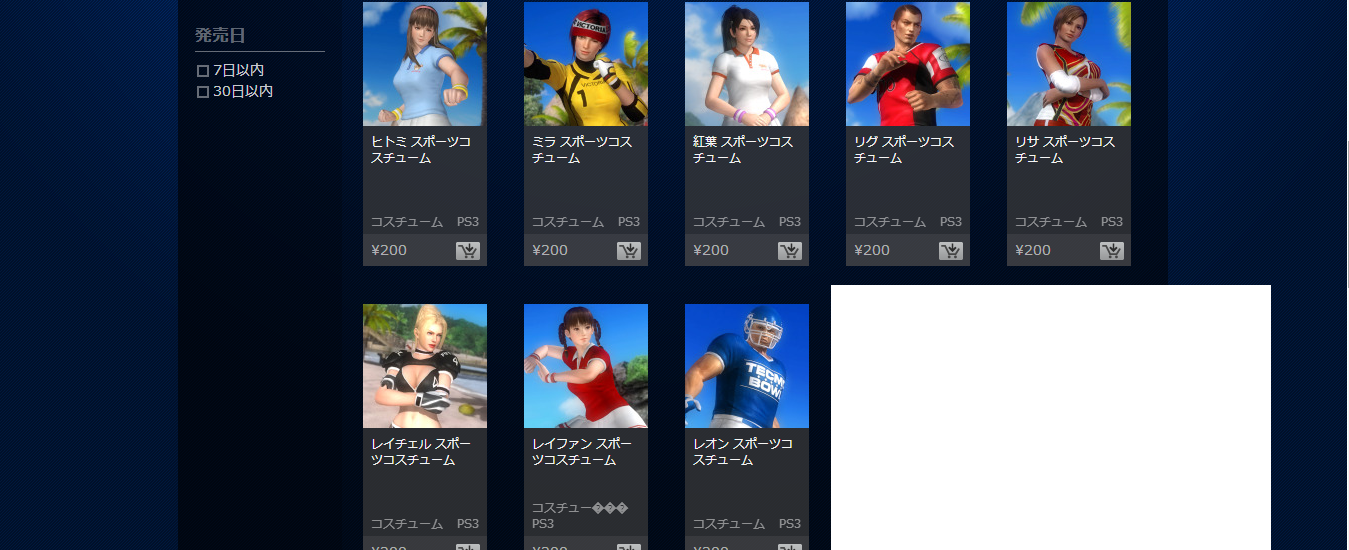The width and height of the screenshot is (1349, 550).
Task: Add ヒトミ costume to cart
Action: (x=468, y=250)
